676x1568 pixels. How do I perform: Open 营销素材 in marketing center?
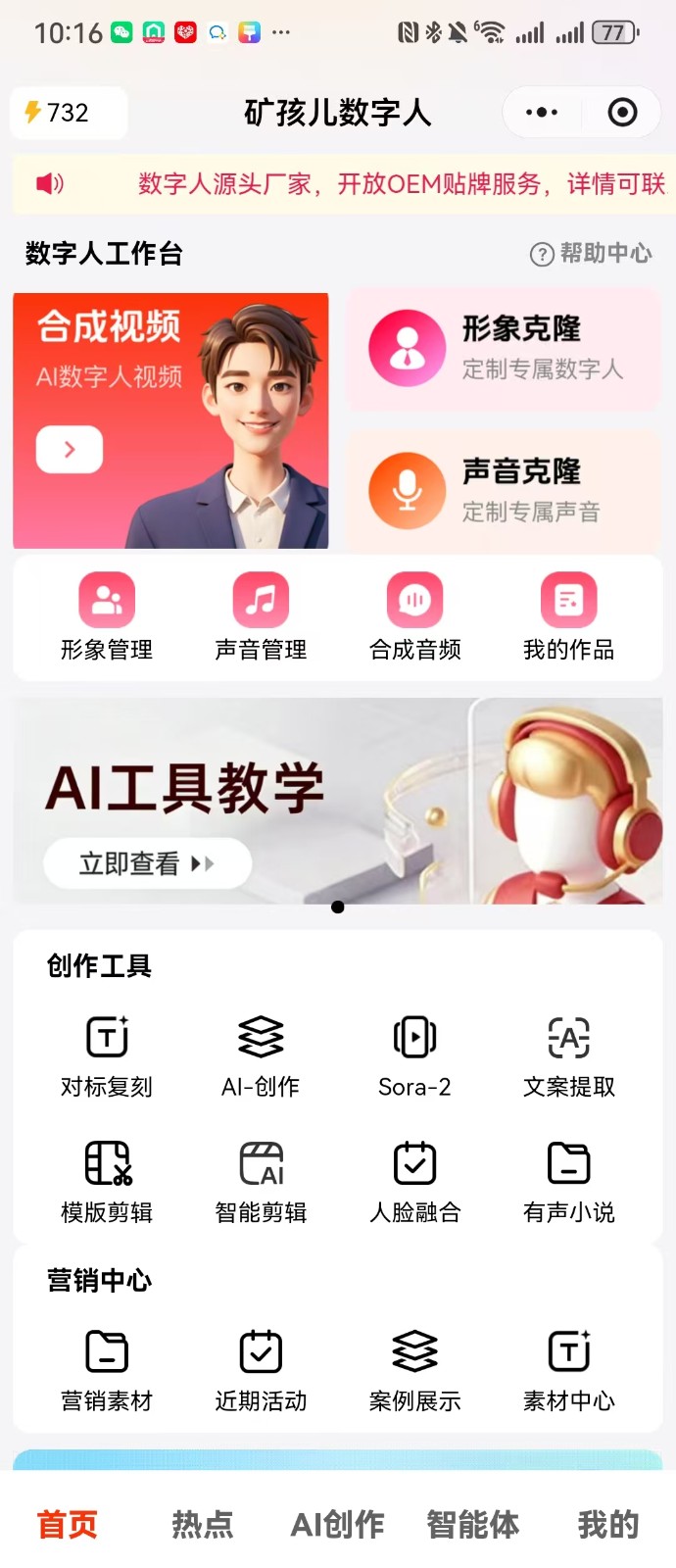coord(107,1370)
